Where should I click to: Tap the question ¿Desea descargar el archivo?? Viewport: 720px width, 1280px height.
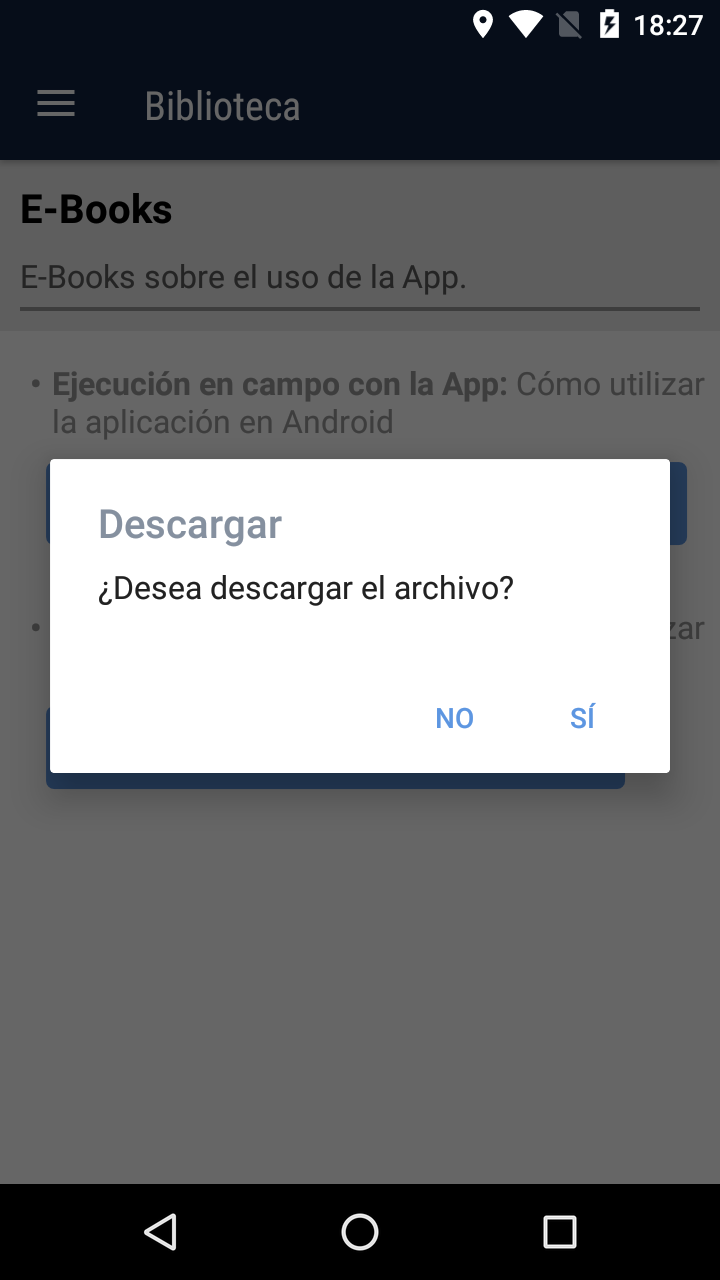pos(304,588)
